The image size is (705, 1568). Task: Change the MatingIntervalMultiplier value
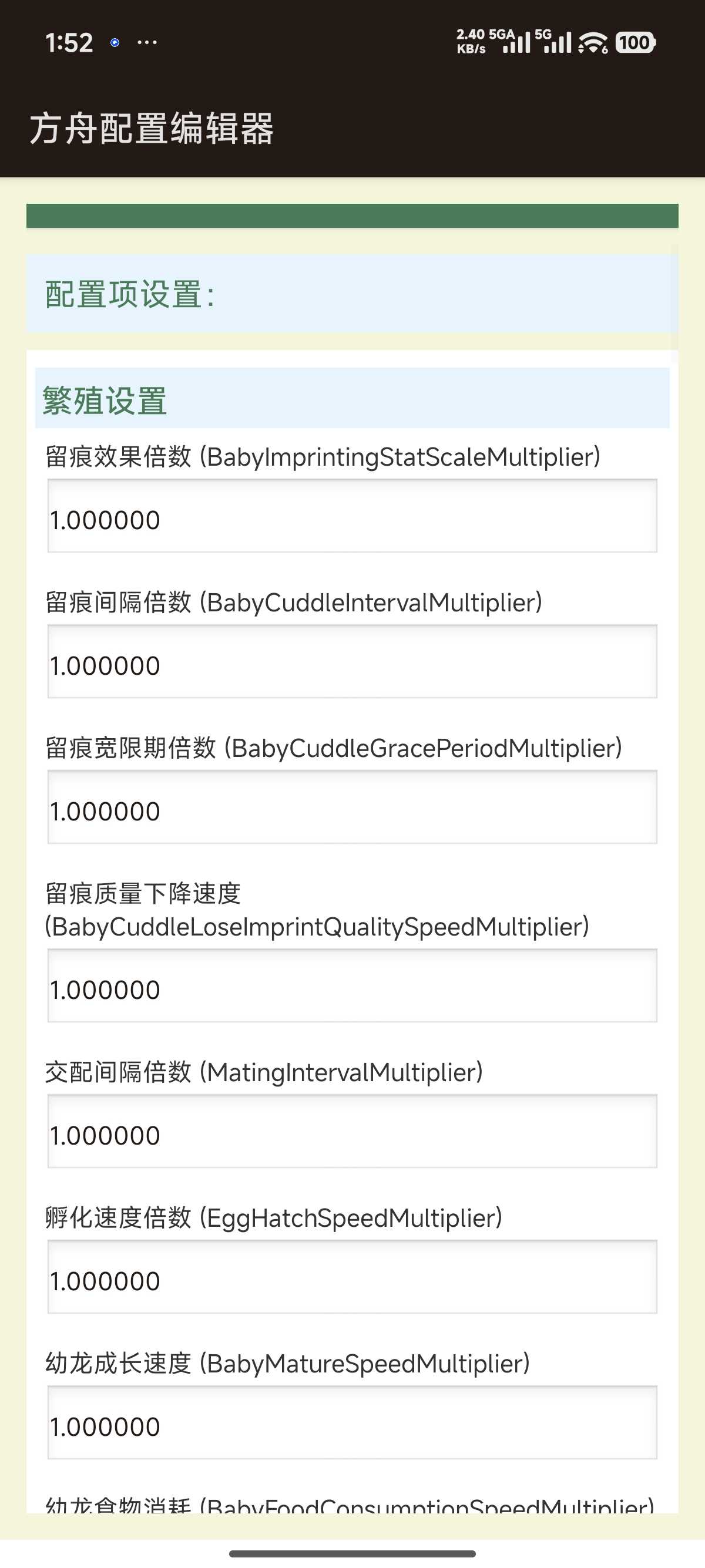(352, 1131)
